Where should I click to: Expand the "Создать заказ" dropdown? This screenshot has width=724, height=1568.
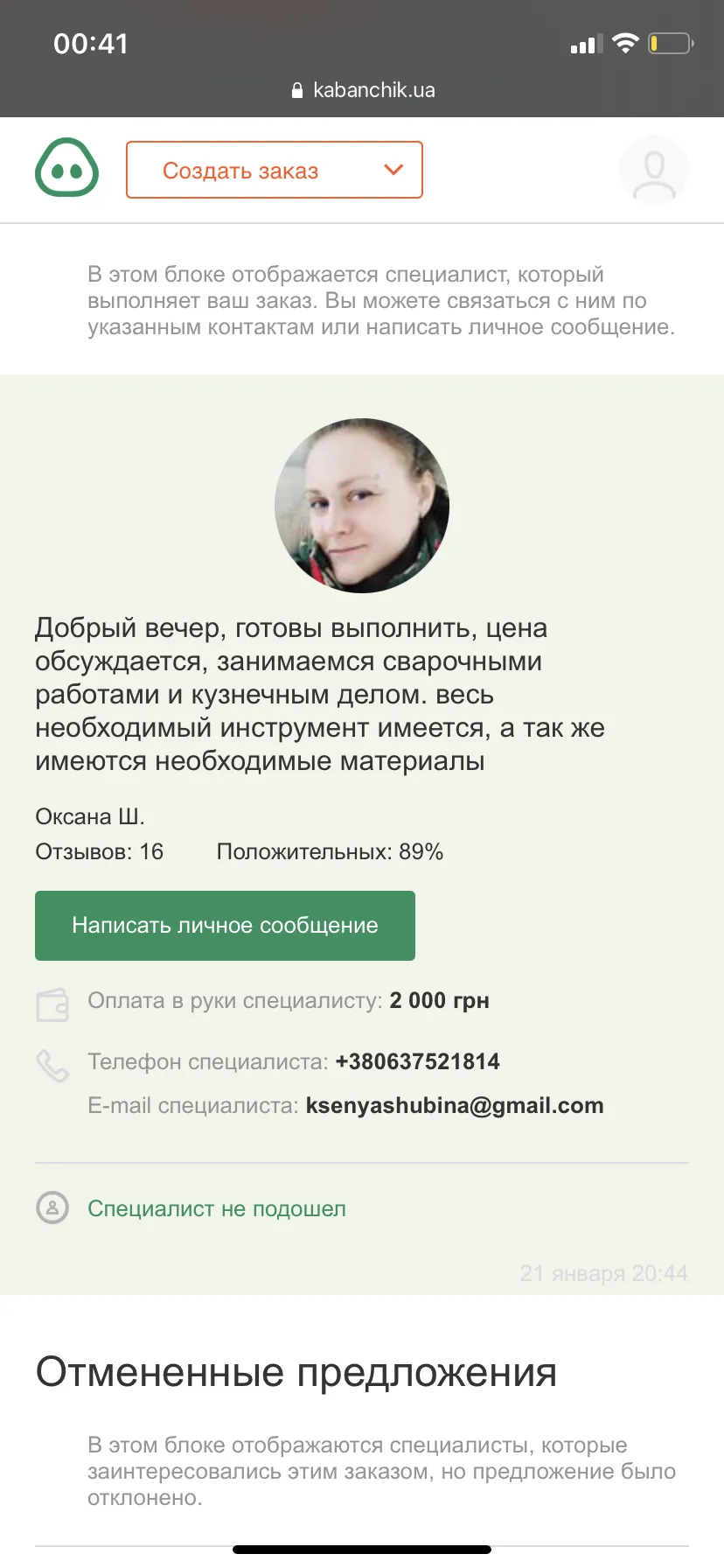(x=275, y=170)
